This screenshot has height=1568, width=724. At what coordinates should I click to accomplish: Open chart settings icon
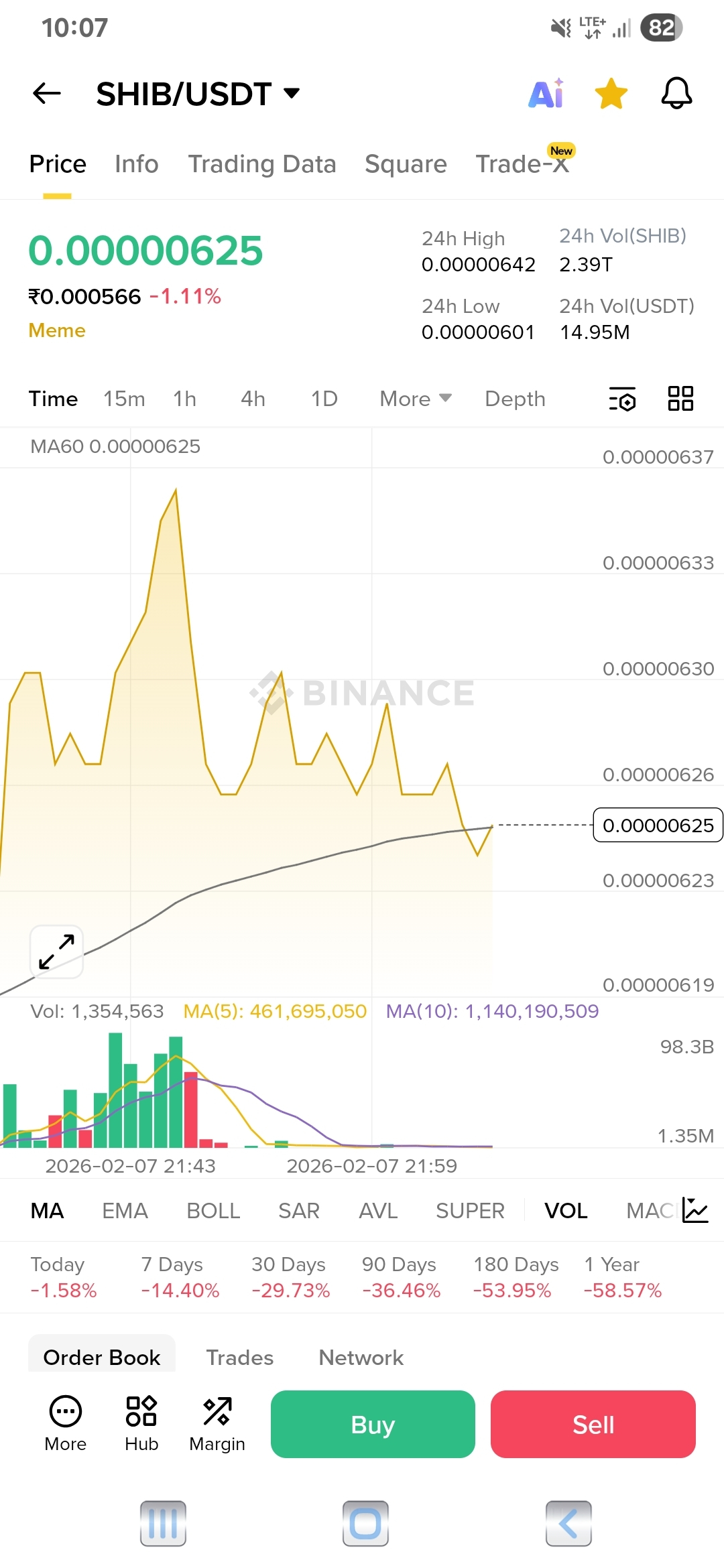(622, 399)
